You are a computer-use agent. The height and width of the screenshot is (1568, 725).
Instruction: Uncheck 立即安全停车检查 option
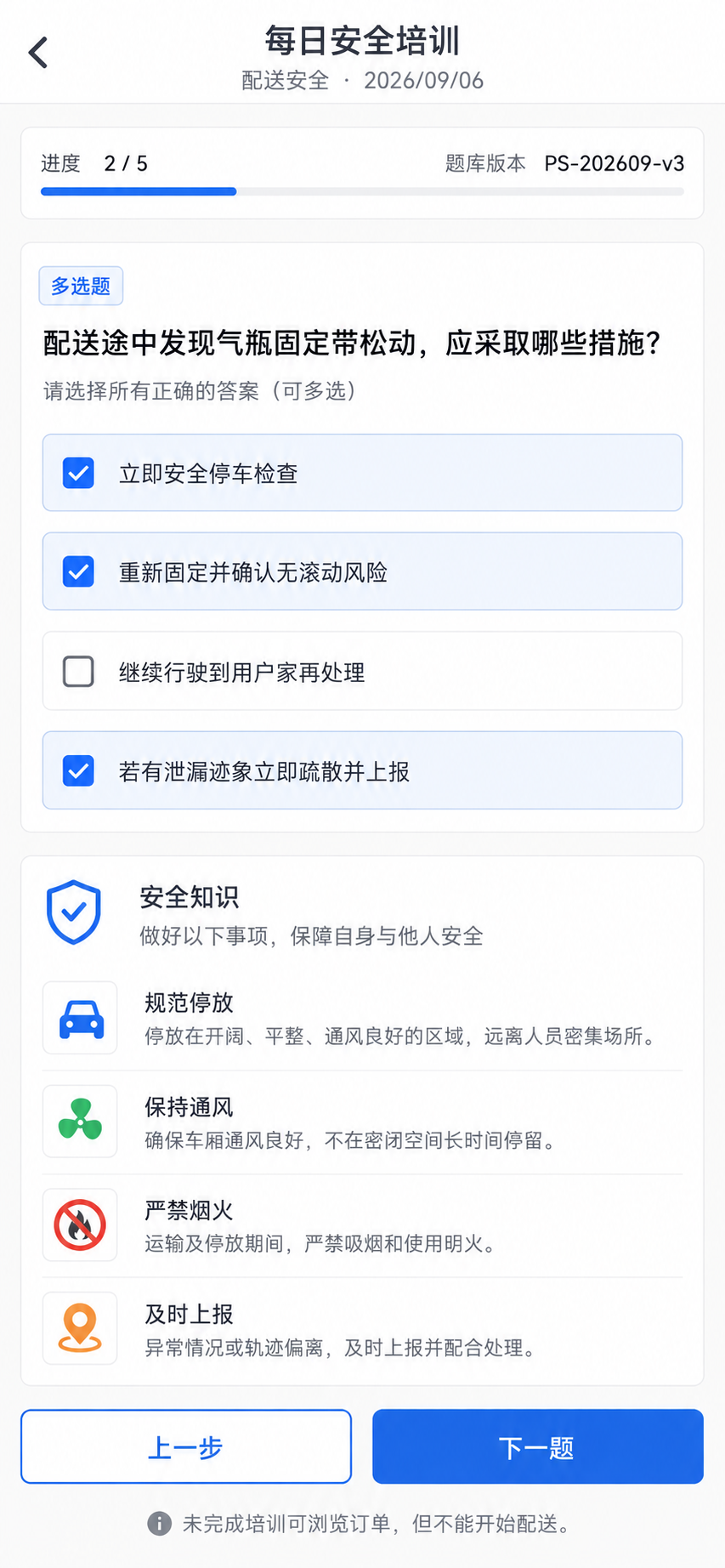(362, 473)
